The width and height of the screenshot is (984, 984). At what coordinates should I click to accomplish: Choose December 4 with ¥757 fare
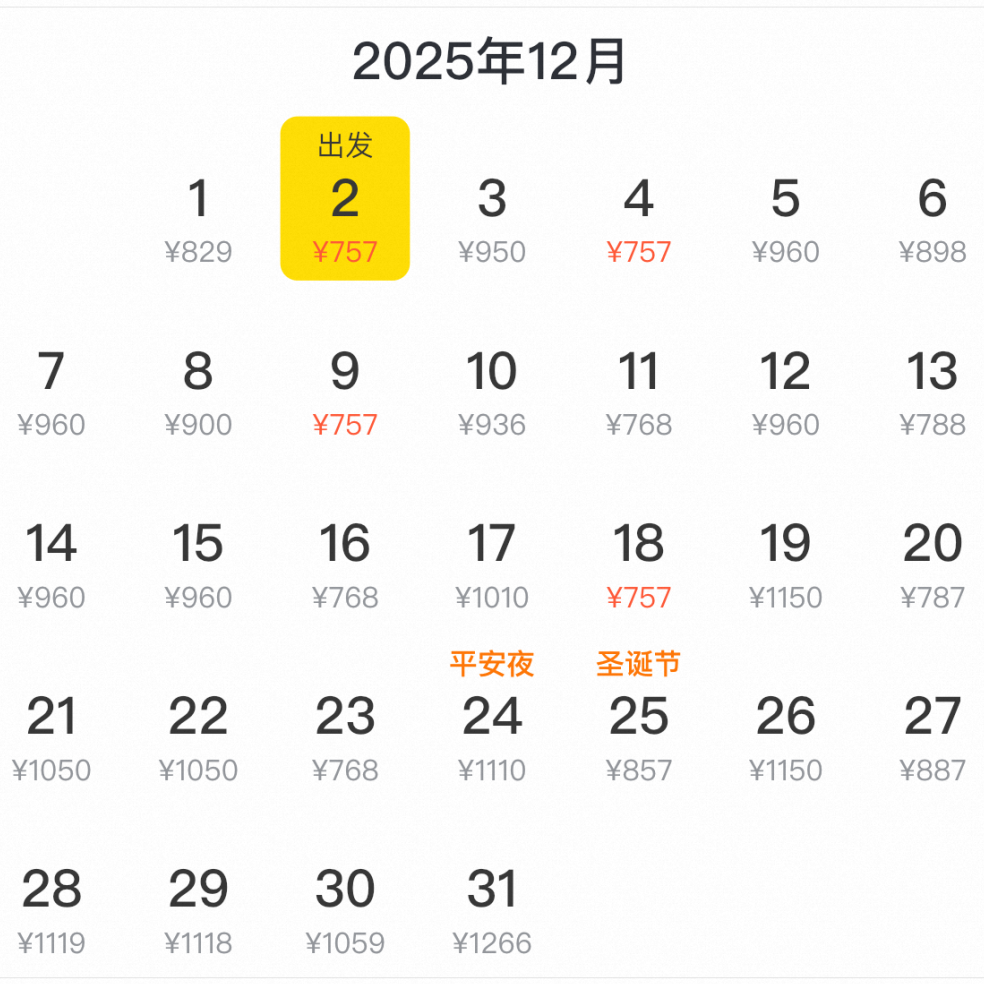coord(638,218)
